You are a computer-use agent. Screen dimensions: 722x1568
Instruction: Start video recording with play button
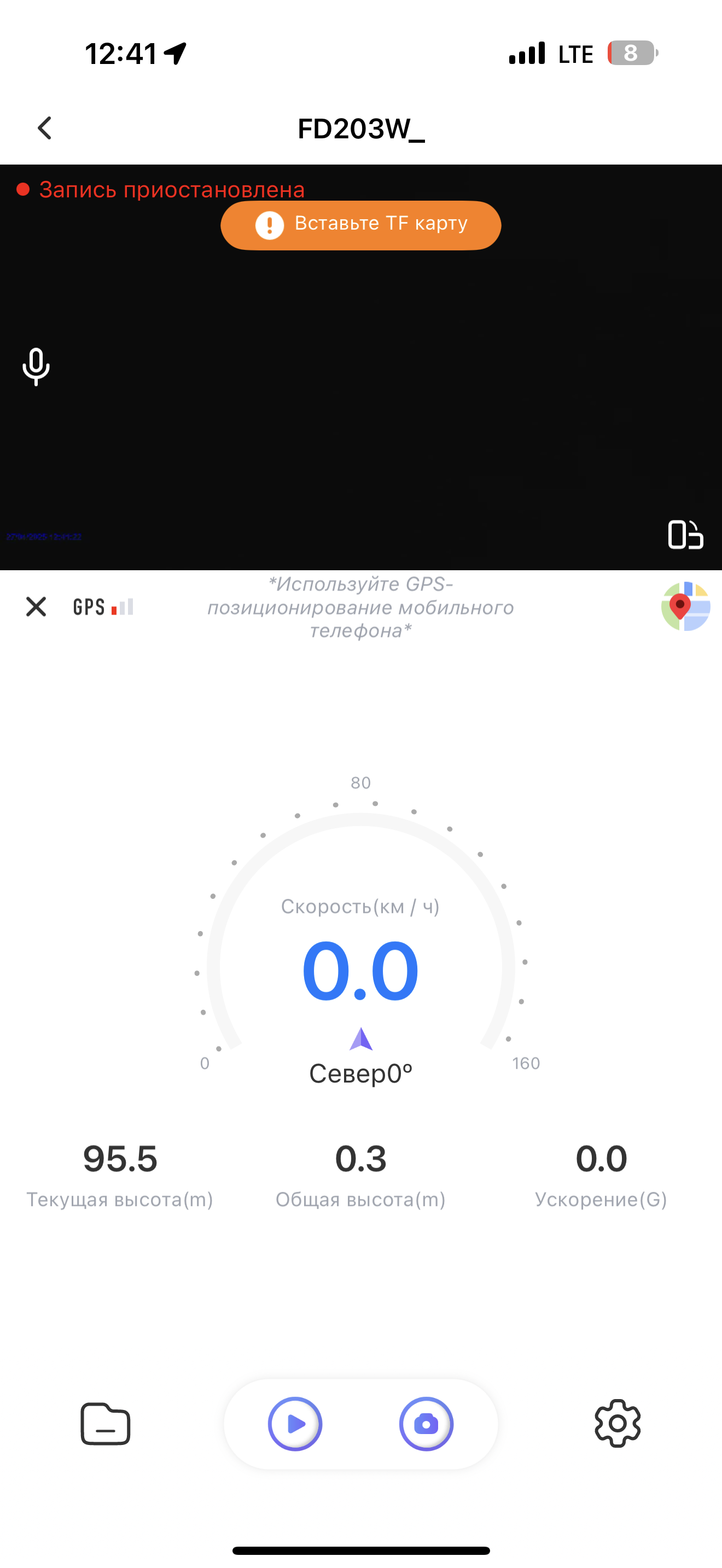point(295,1424)
